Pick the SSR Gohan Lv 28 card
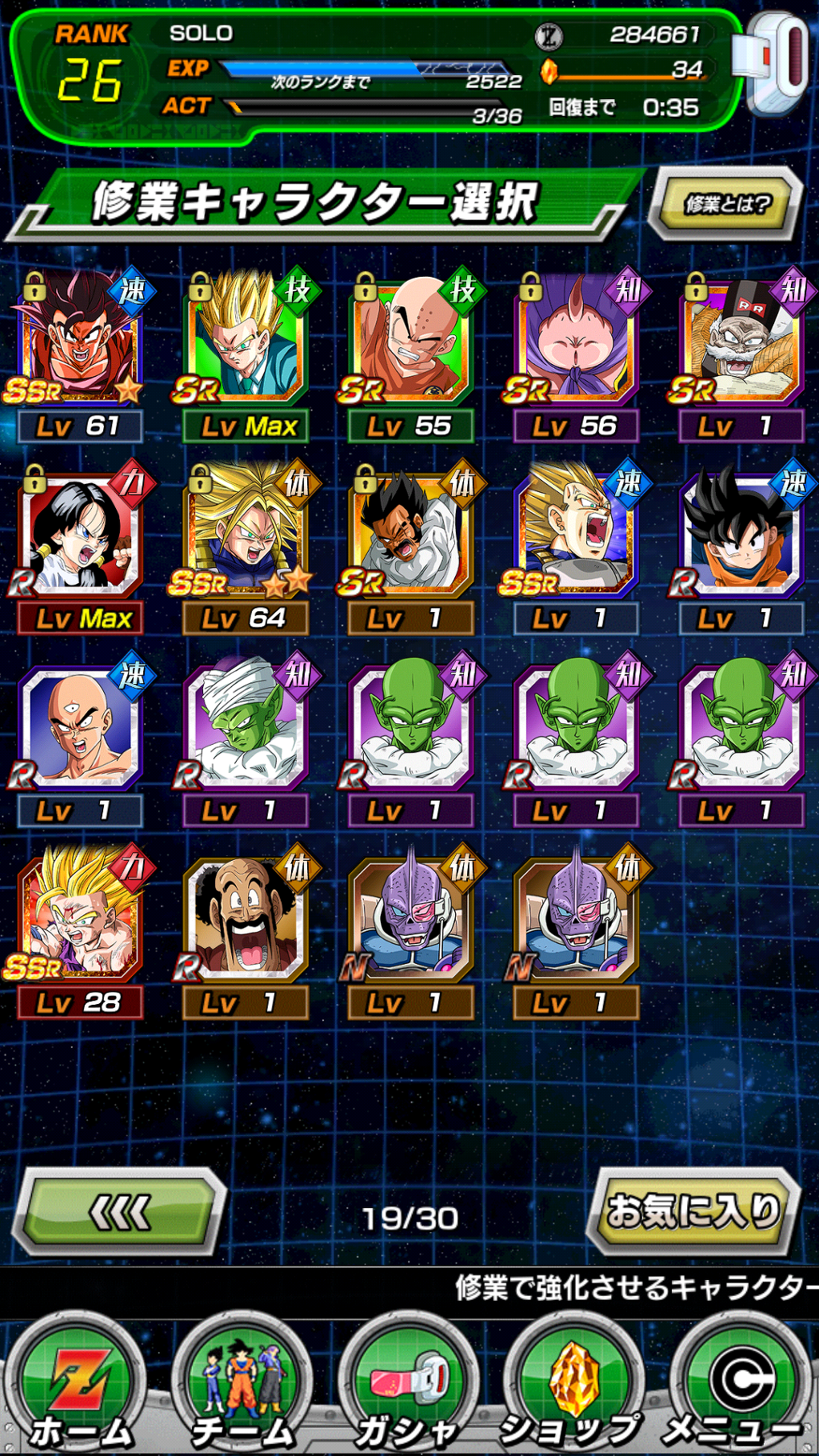Screen dimensions: 819x1456 [x=79, y=916]
